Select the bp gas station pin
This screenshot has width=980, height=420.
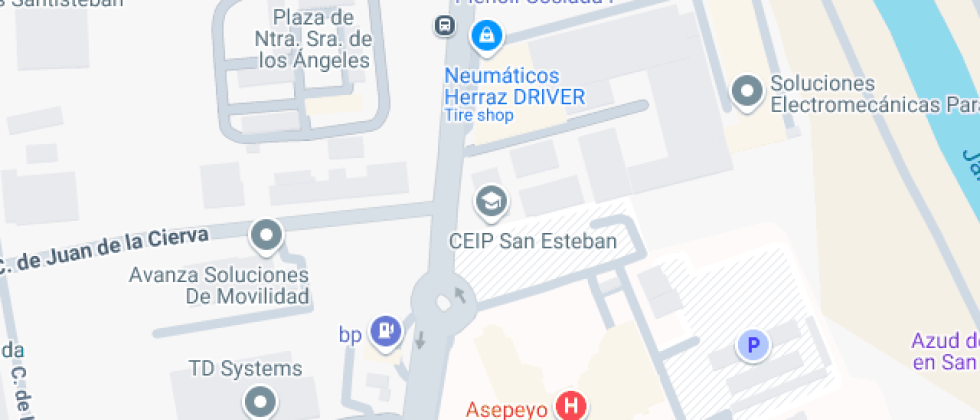385,331
